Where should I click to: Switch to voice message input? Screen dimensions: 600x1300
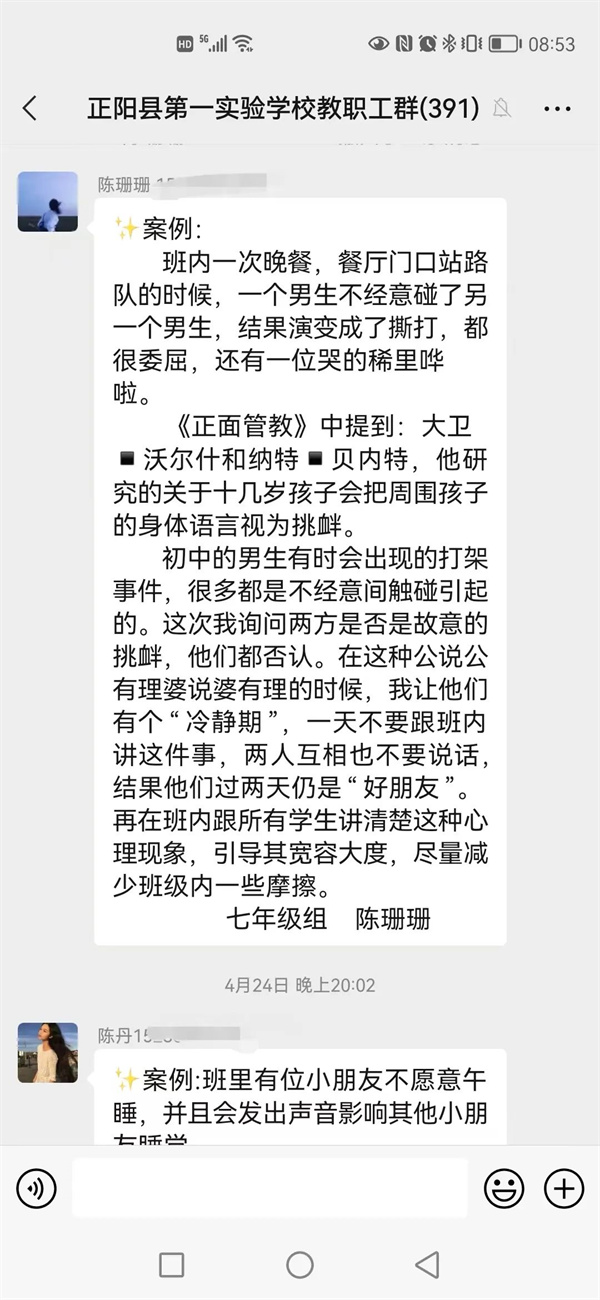click(x=37, y=1188)
